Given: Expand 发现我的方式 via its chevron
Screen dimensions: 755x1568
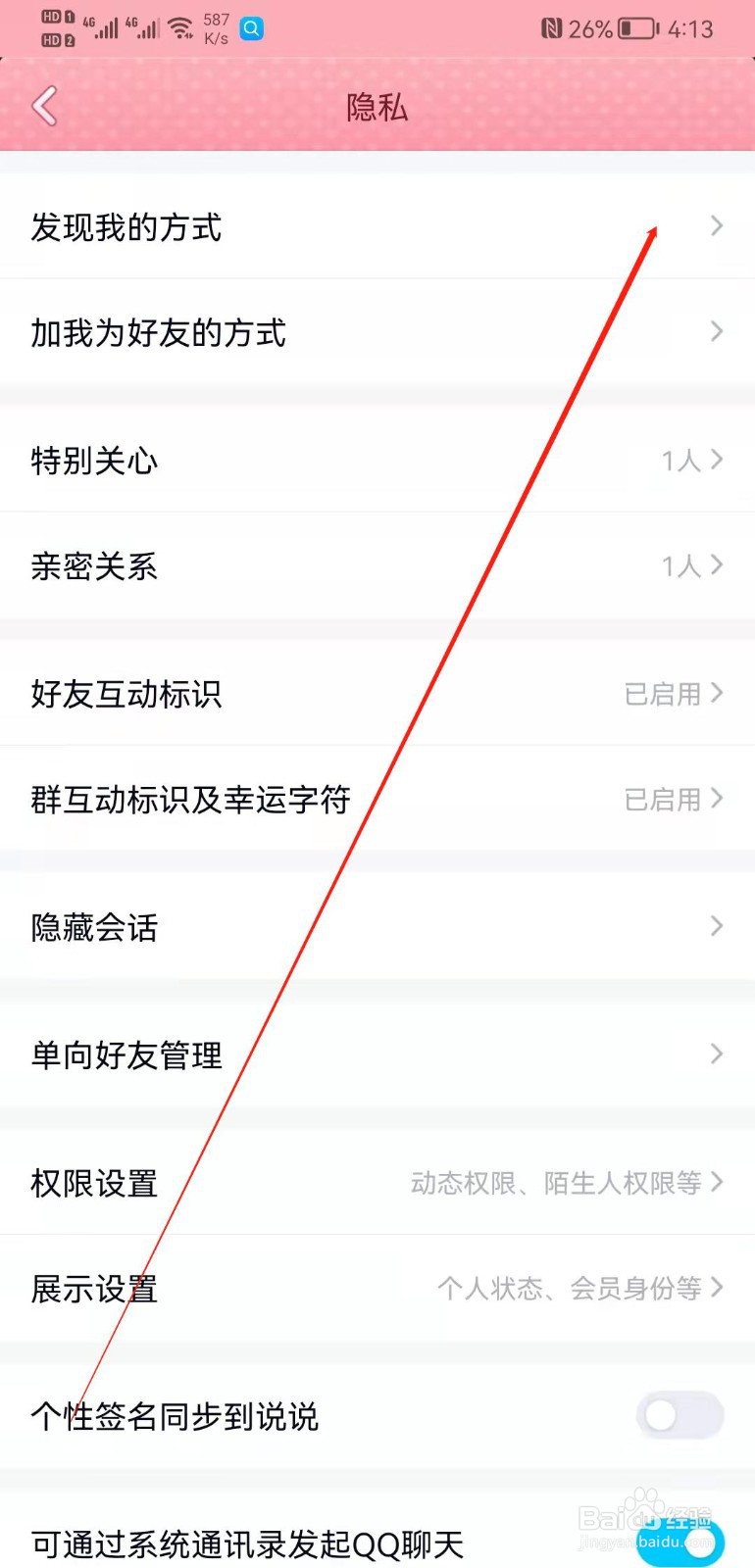Looking at the screenshot, I should click(716, 227).
